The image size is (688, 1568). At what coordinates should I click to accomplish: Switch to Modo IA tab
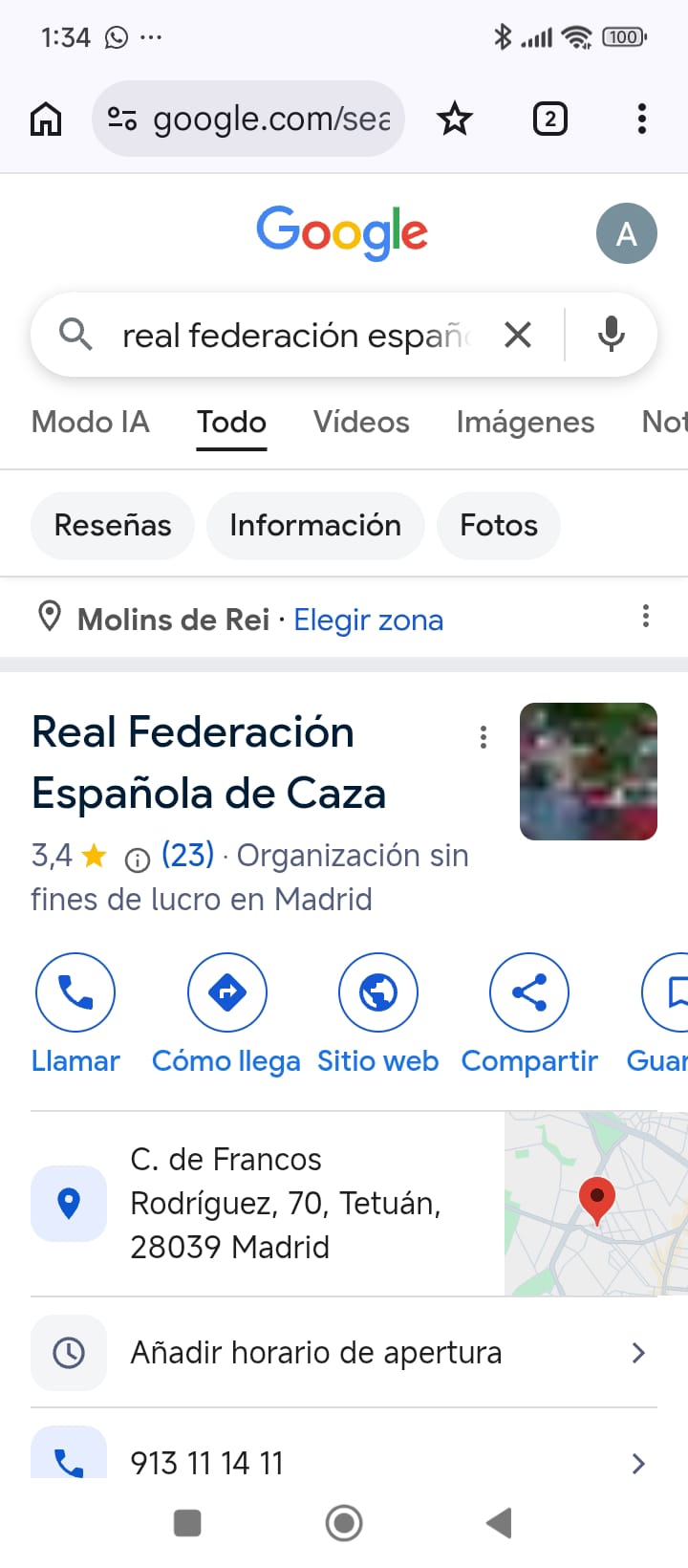tap(90, 422)
